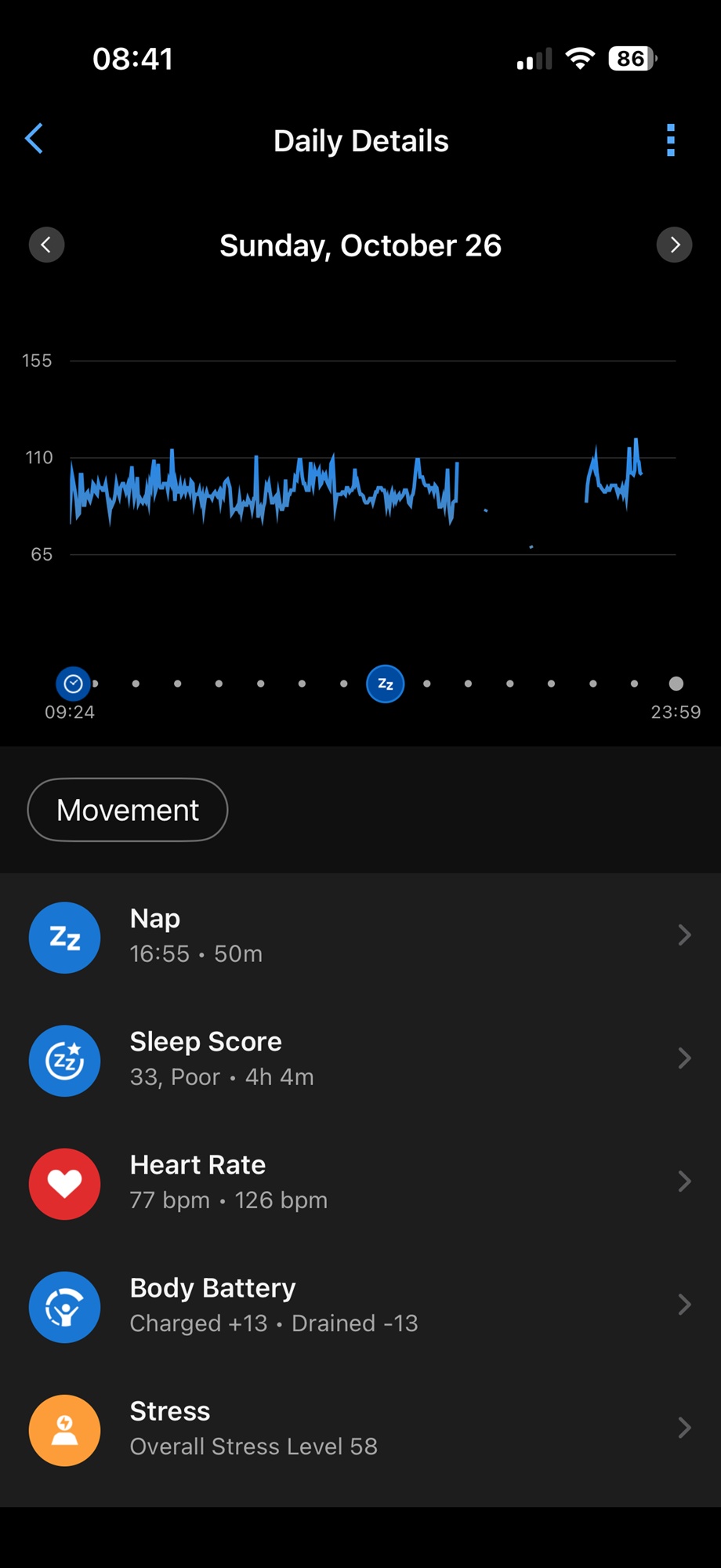Viewport: 721px width, 1568px height.
Task: Tap the nap marker on the timeline
Action: pyautogui.click(x=386, y=684)
